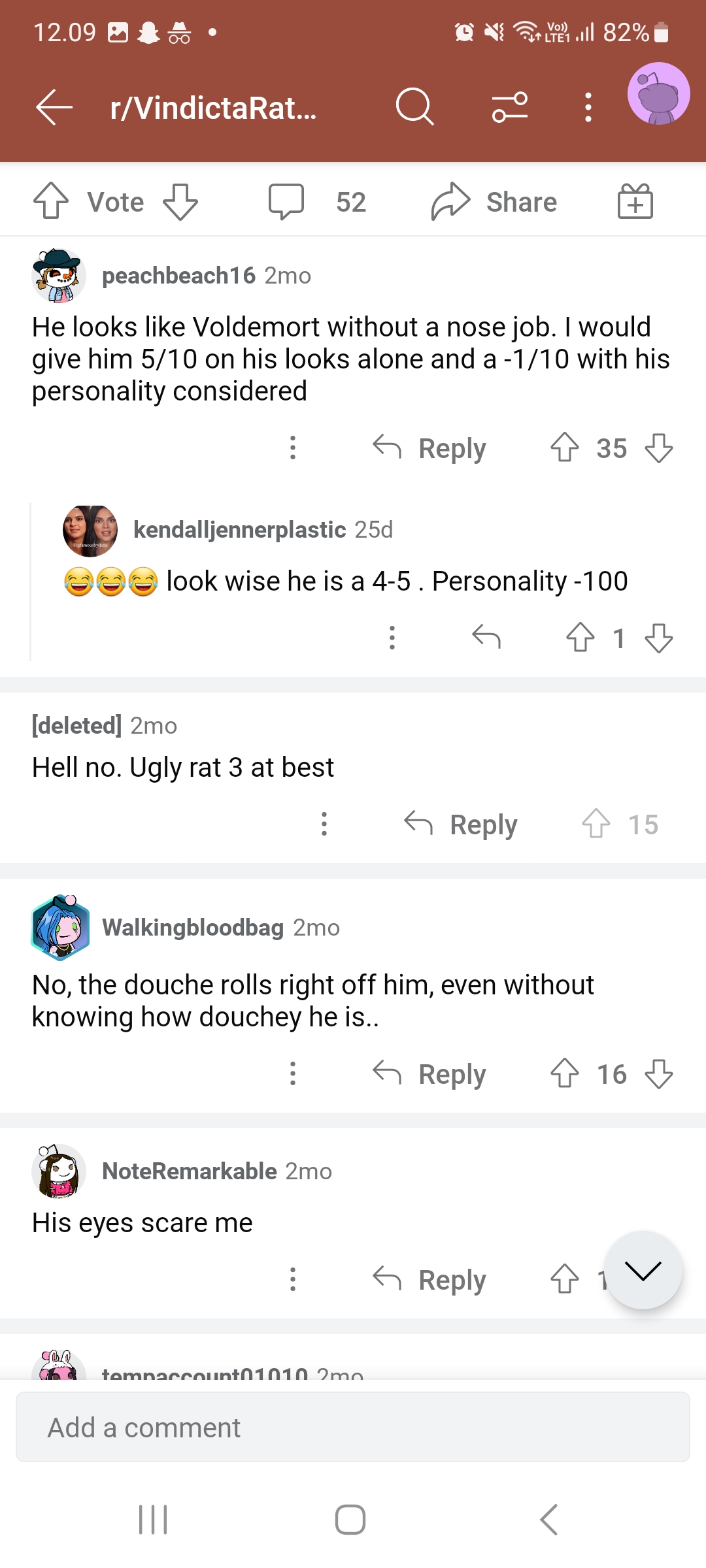
Task: Open options for kendalljennerplastic's comment
Action: tap(392, 638)
